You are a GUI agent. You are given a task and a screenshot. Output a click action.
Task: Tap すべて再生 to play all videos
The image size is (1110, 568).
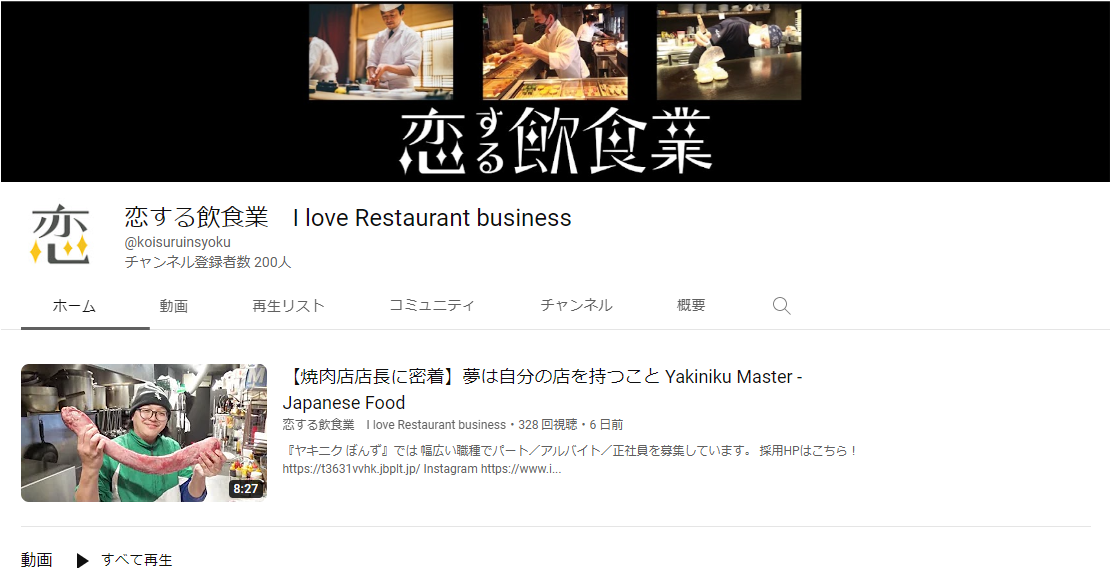click(126, 560)
